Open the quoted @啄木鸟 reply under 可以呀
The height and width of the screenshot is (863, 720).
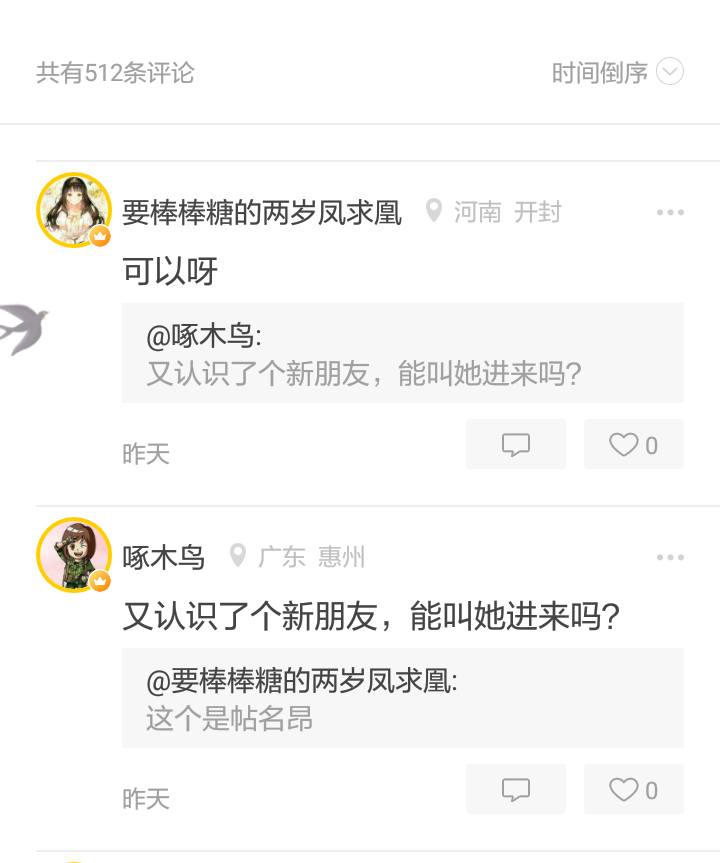click(402, 353)
